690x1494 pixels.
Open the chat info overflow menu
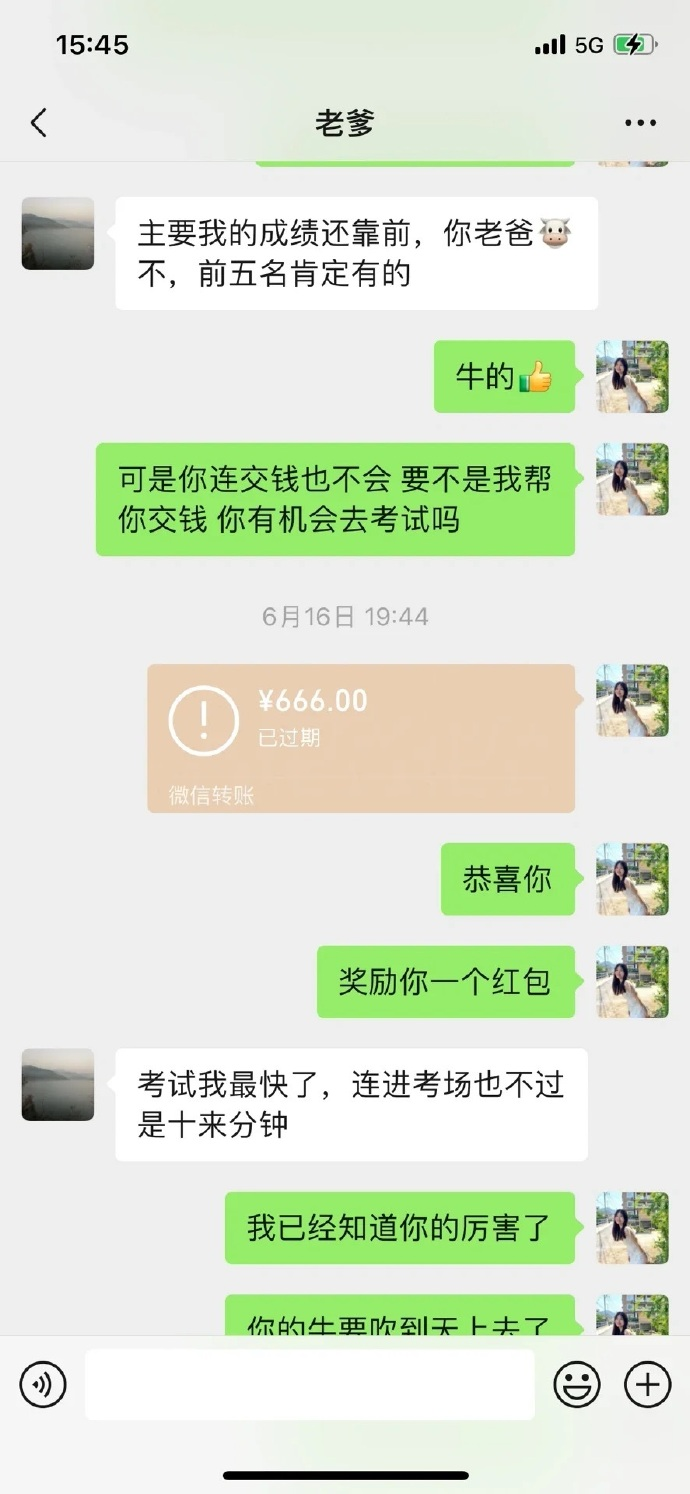click(640, 123)
